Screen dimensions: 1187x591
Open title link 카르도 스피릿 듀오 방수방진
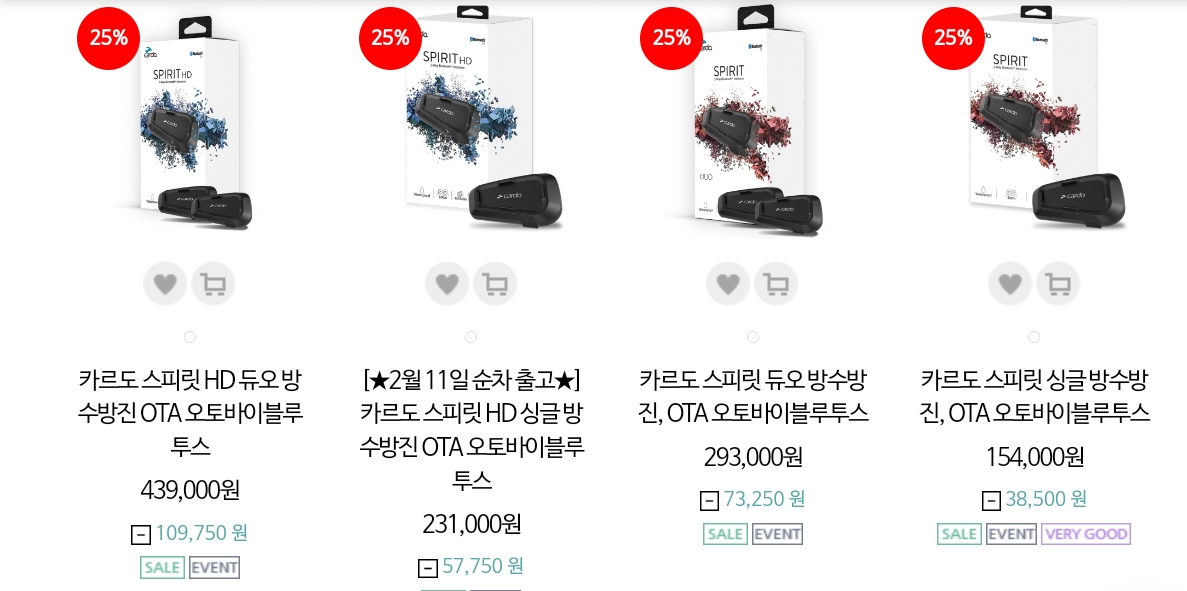point(753,396)
